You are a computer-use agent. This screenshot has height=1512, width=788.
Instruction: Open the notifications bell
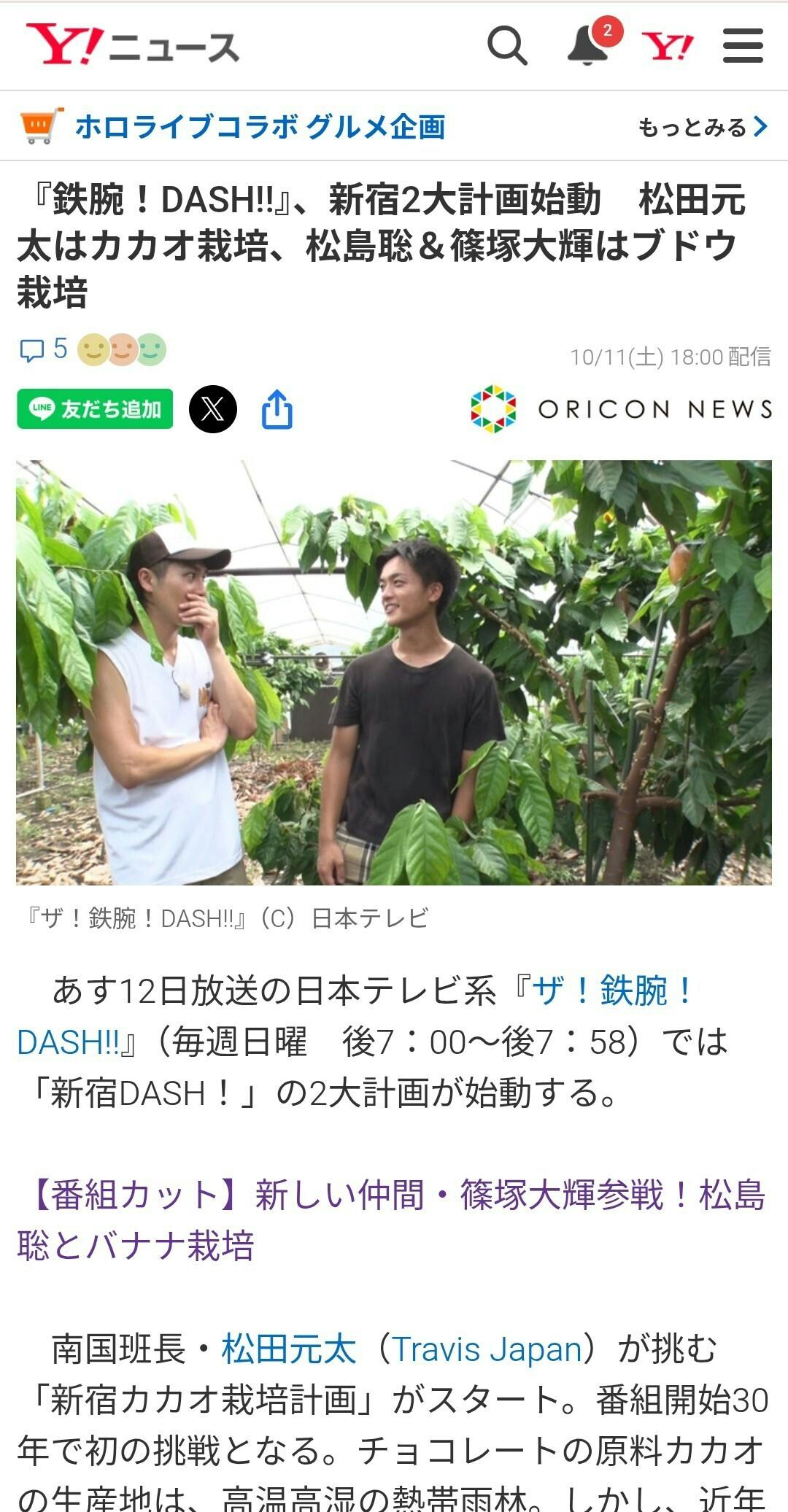(x=588, y=47)
